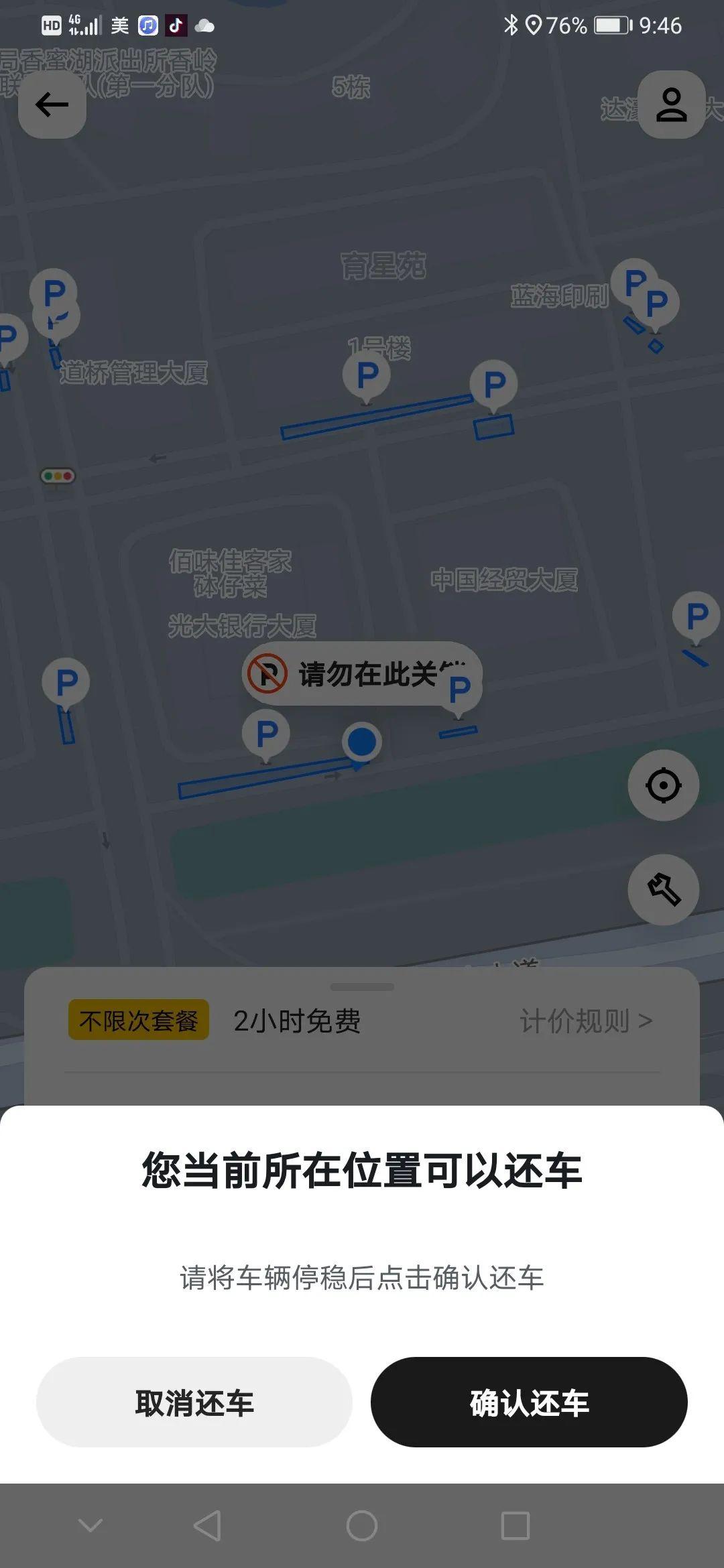Recenter map on current location
The height and width of the screenshot is (1568, 724).
663,785
